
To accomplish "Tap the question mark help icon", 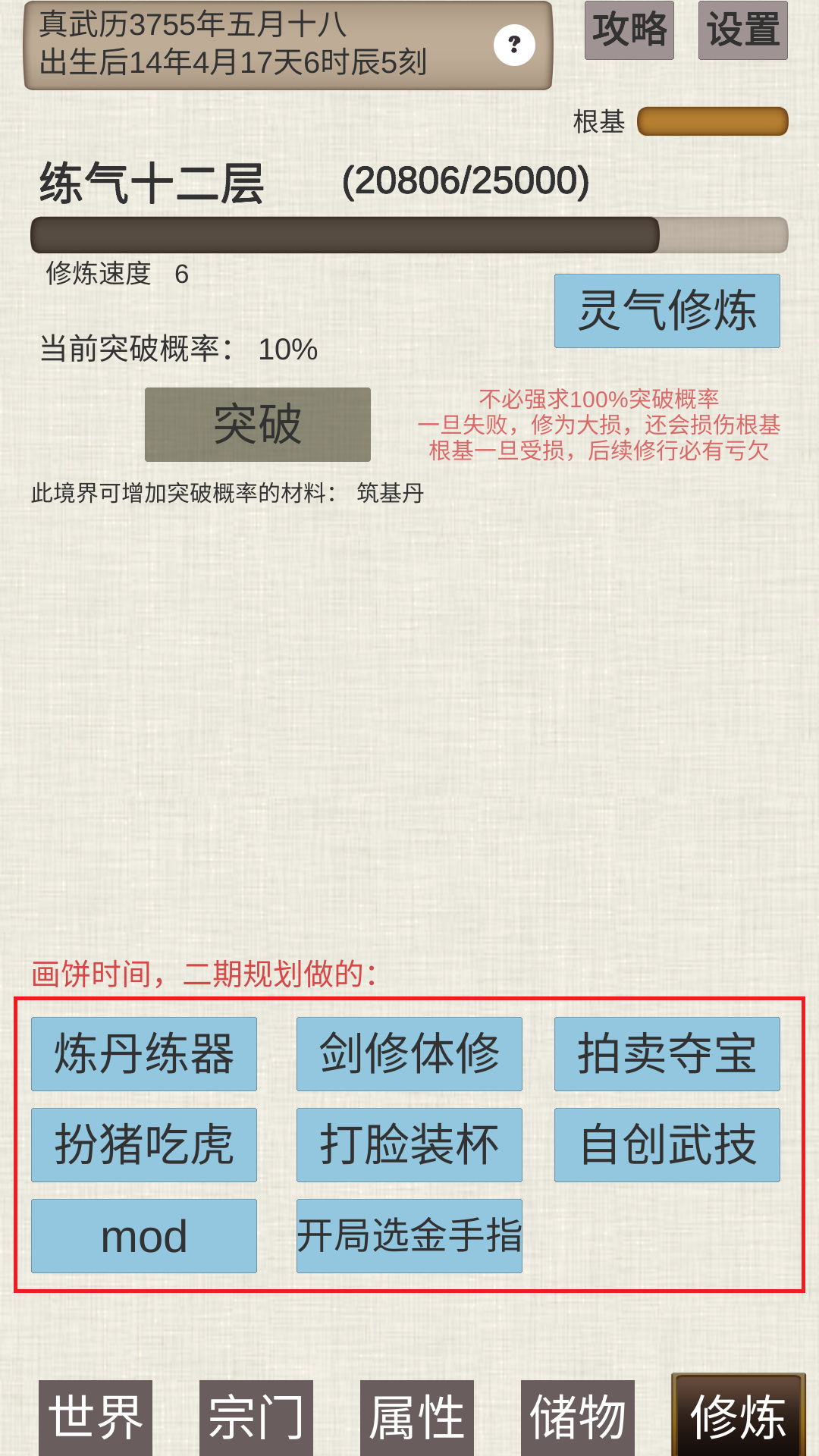I will click(x=514, y=45).
